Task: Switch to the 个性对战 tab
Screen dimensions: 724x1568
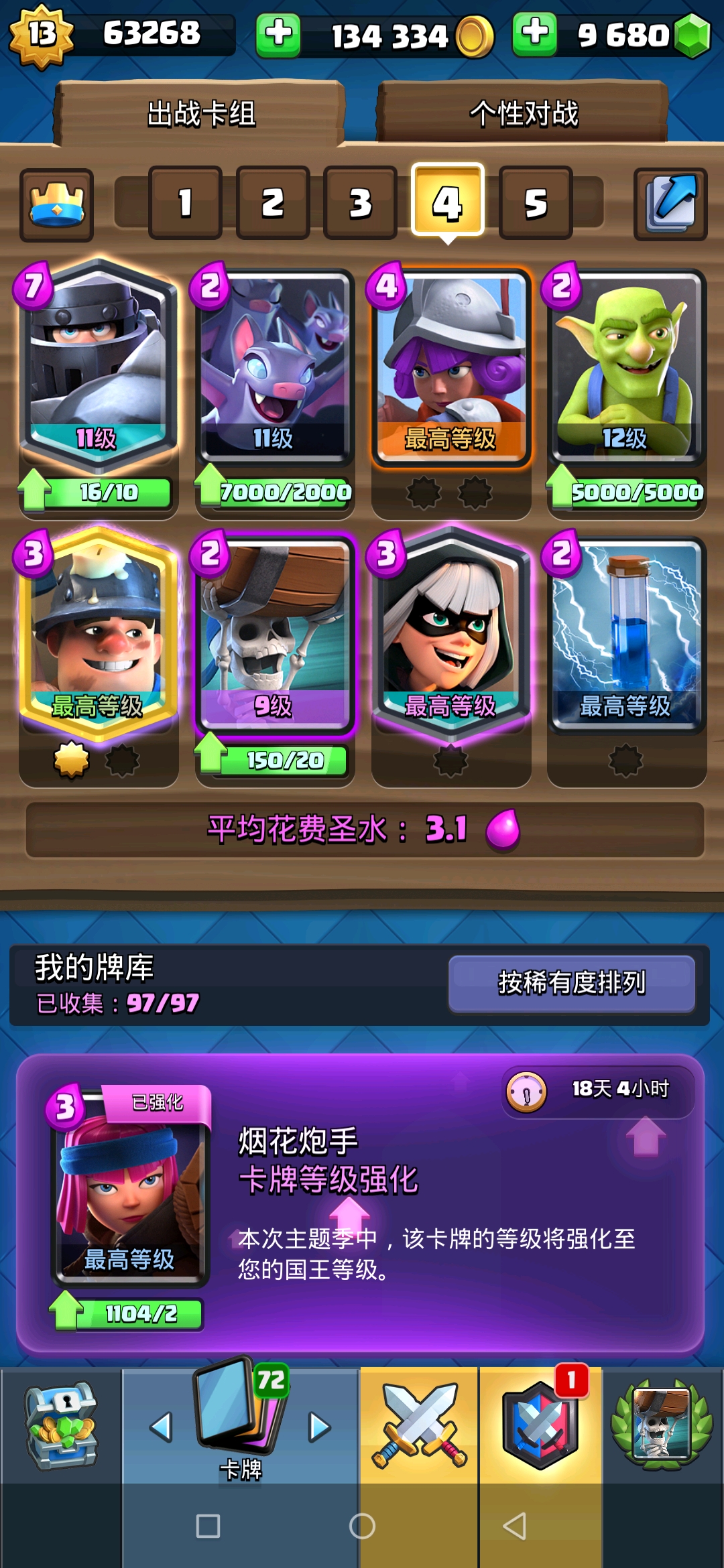Action: (523, 113)
